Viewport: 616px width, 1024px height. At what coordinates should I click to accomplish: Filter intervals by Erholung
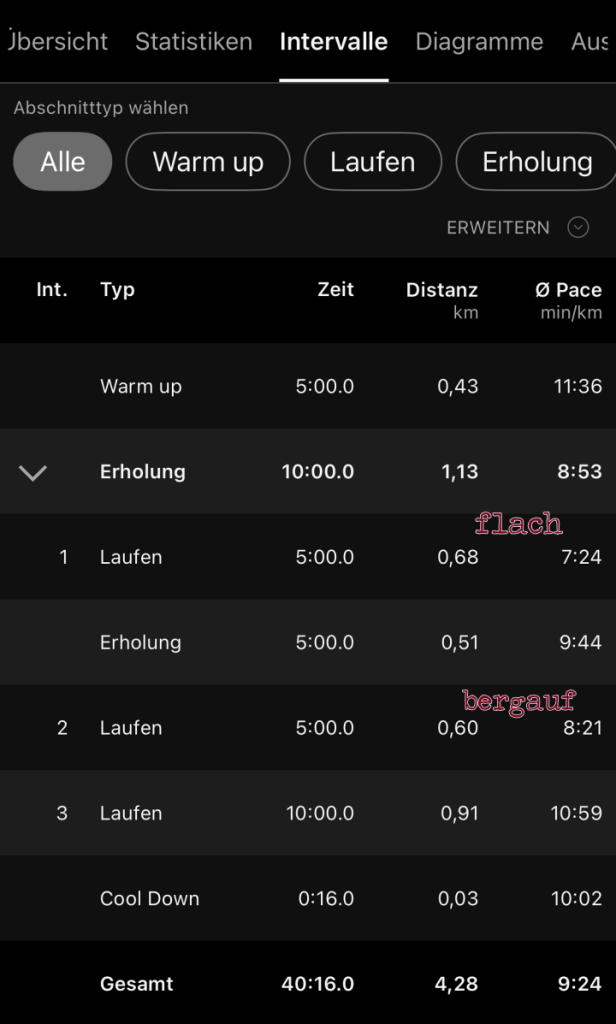537,162
